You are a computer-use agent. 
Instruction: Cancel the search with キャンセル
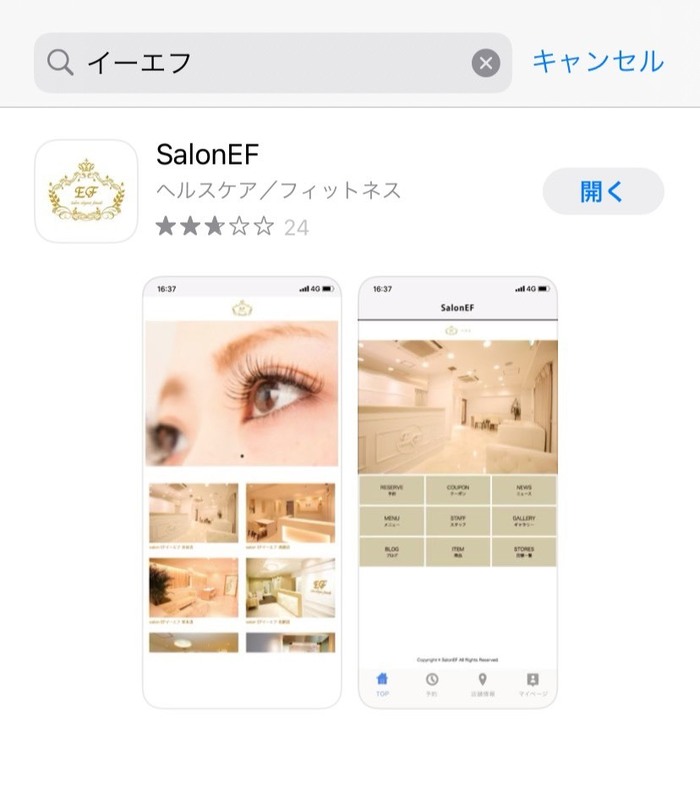[x=597, y=62]
